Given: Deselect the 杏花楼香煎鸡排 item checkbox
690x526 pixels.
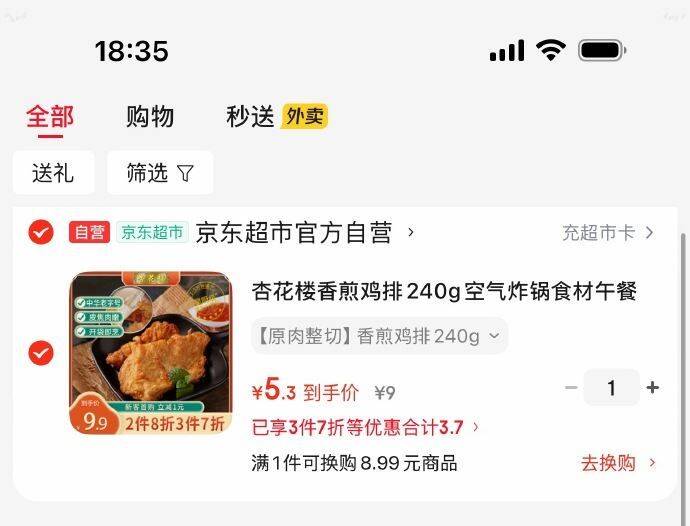Looking at the screenshot, I should point(40,353).
